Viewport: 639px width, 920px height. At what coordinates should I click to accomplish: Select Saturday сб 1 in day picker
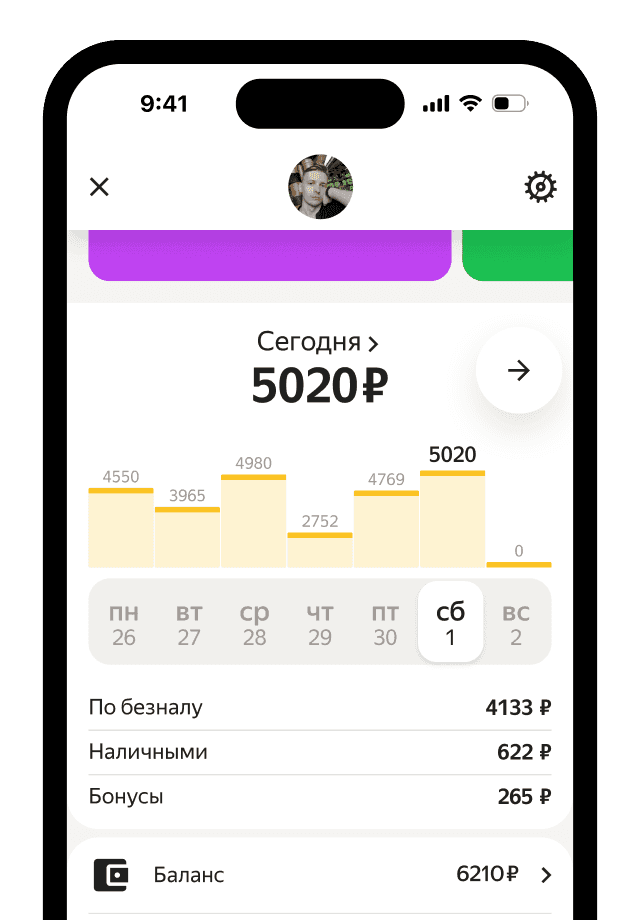(450, 623)
